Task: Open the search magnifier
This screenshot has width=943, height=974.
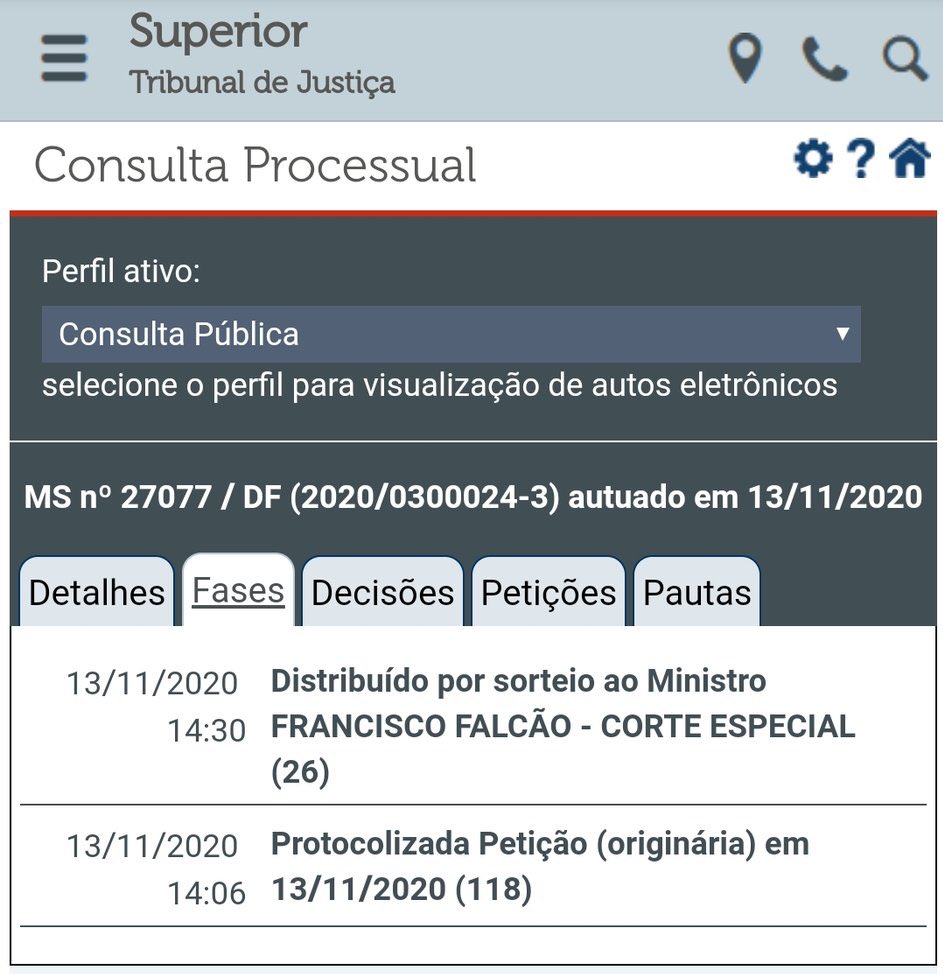Action: [x=904, y=59]
